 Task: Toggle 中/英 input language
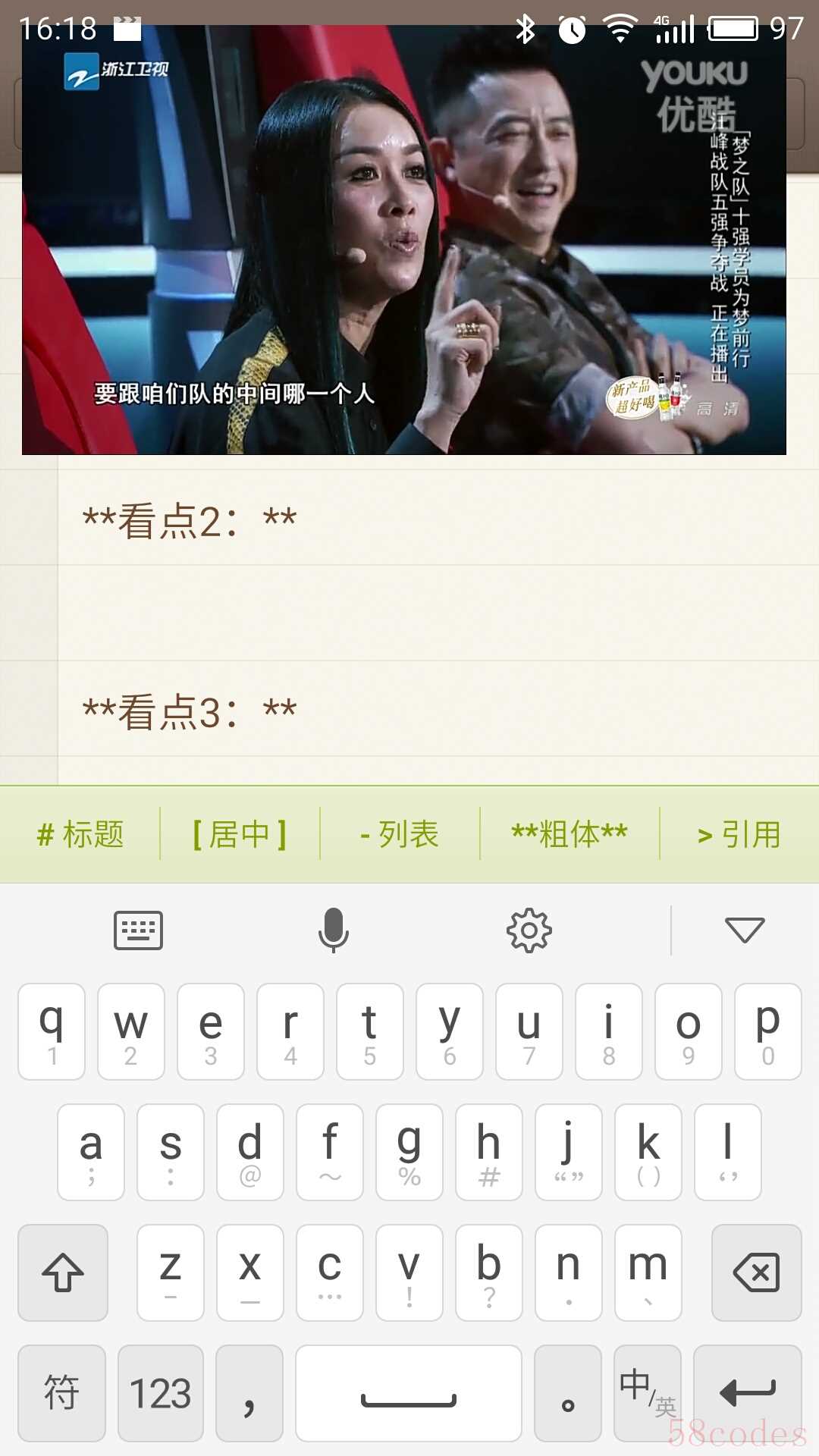coord(647,1393)
